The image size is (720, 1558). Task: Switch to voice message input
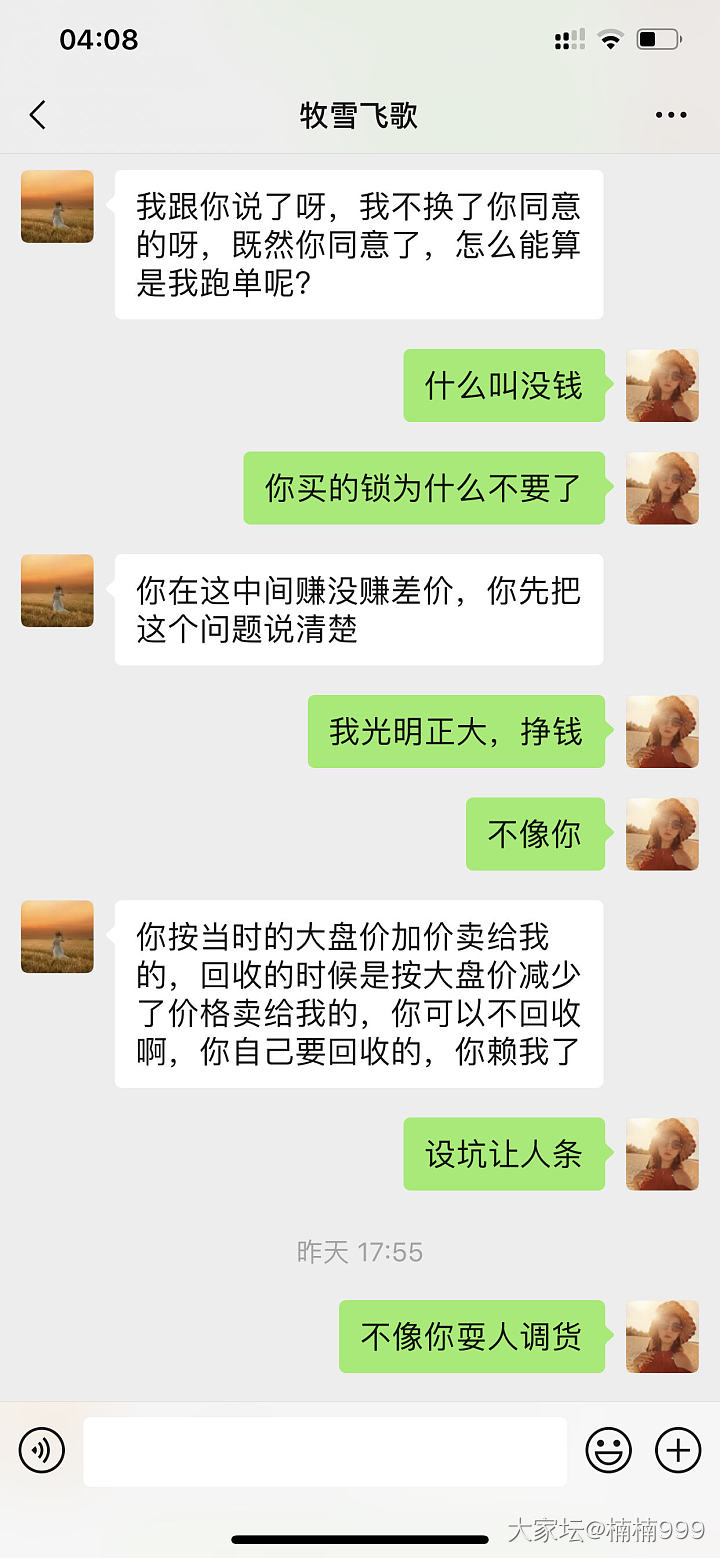tap(41, 1450)
